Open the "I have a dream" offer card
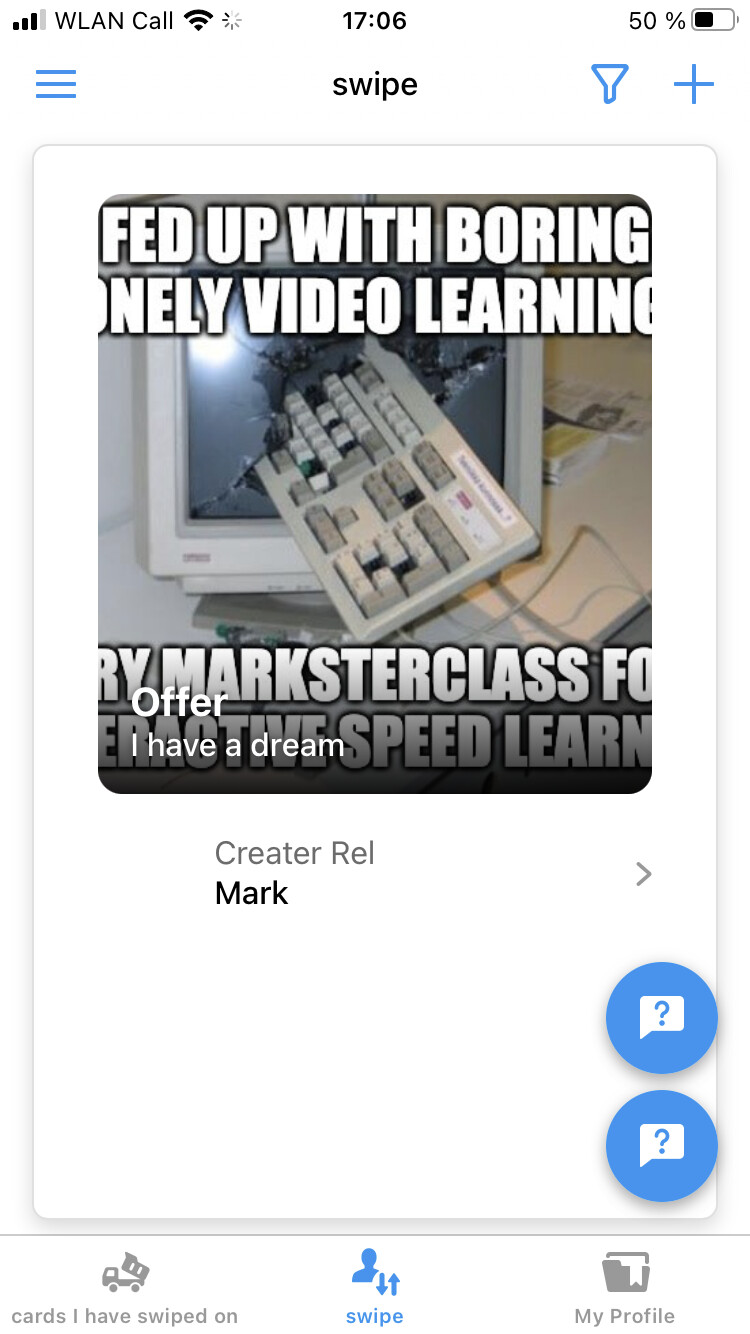The image size is (750, 1334). (x=375, y=493)
